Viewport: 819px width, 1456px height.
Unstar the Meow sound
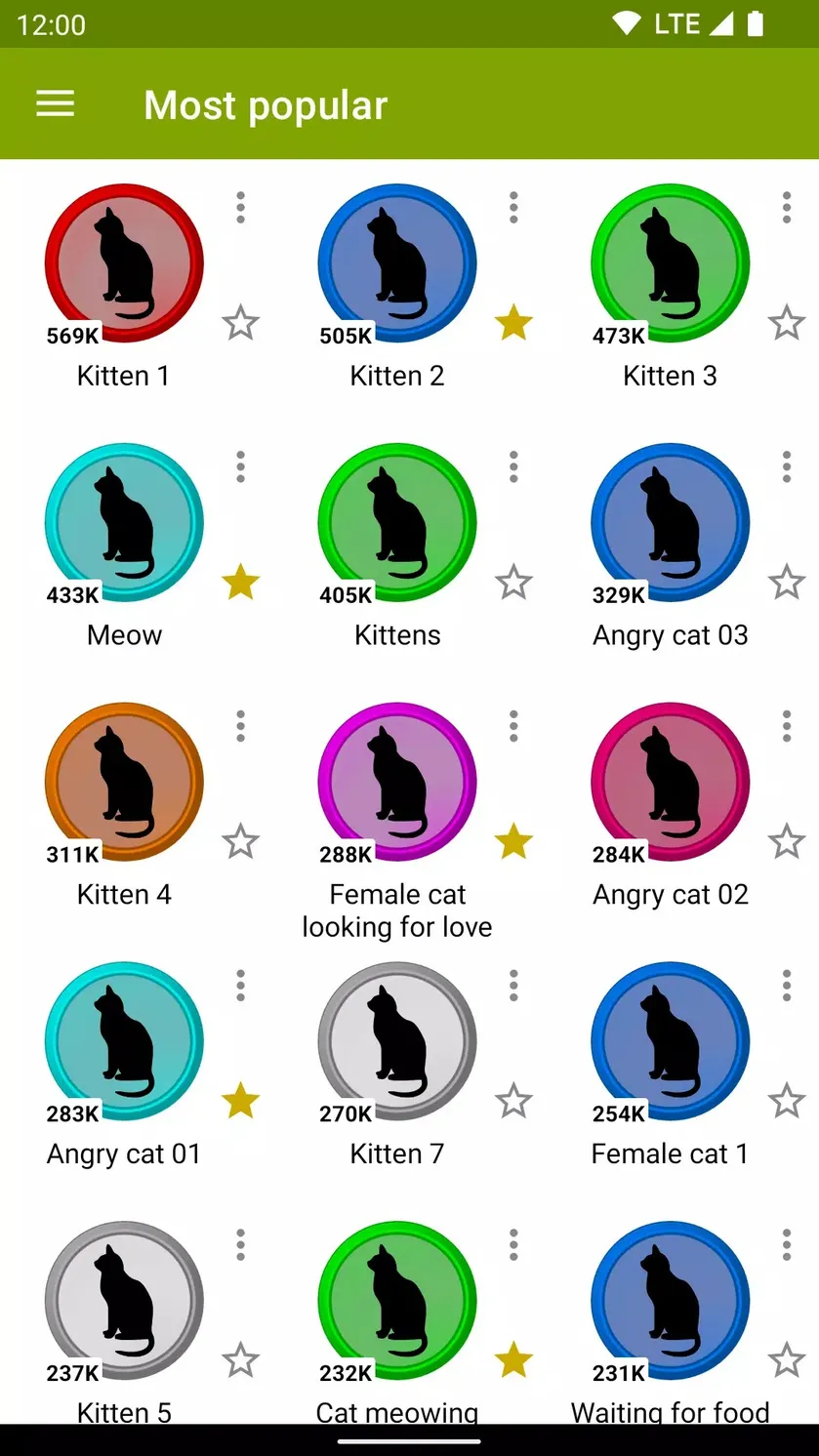[x=240, y=583]
